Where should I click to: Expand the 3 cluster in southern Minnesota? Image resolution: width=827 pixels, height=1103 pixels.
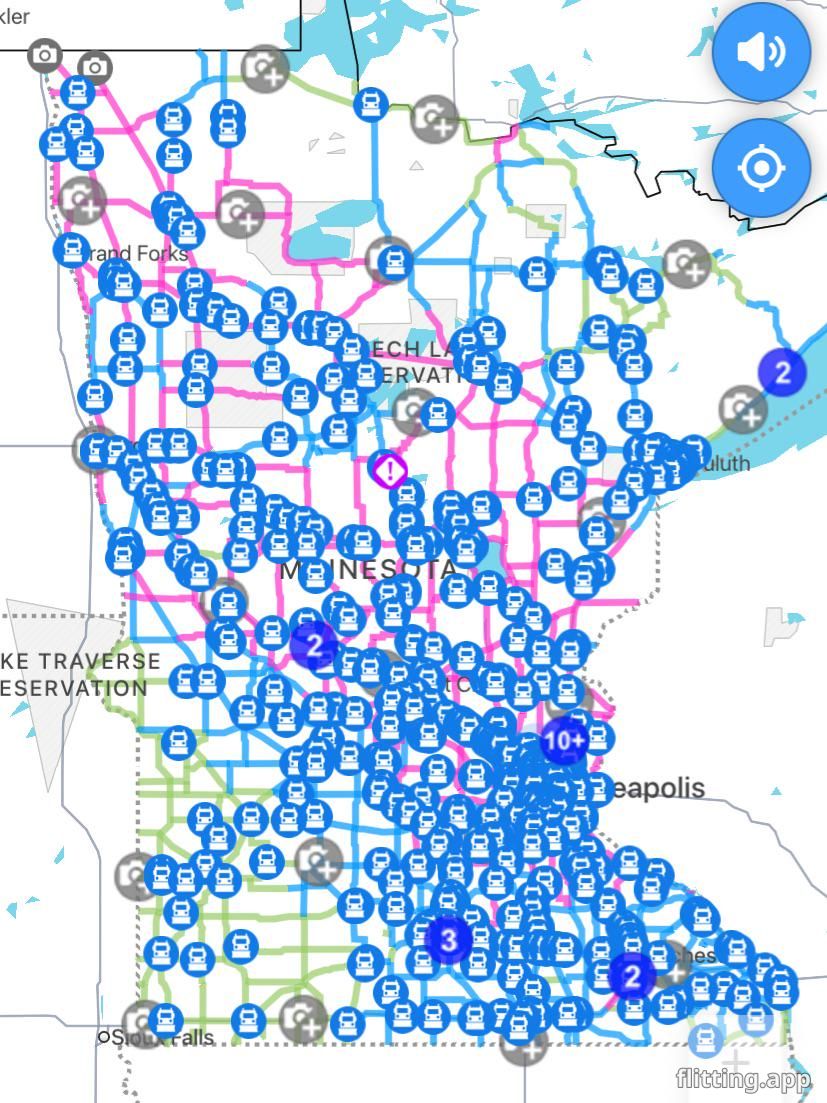448,938
